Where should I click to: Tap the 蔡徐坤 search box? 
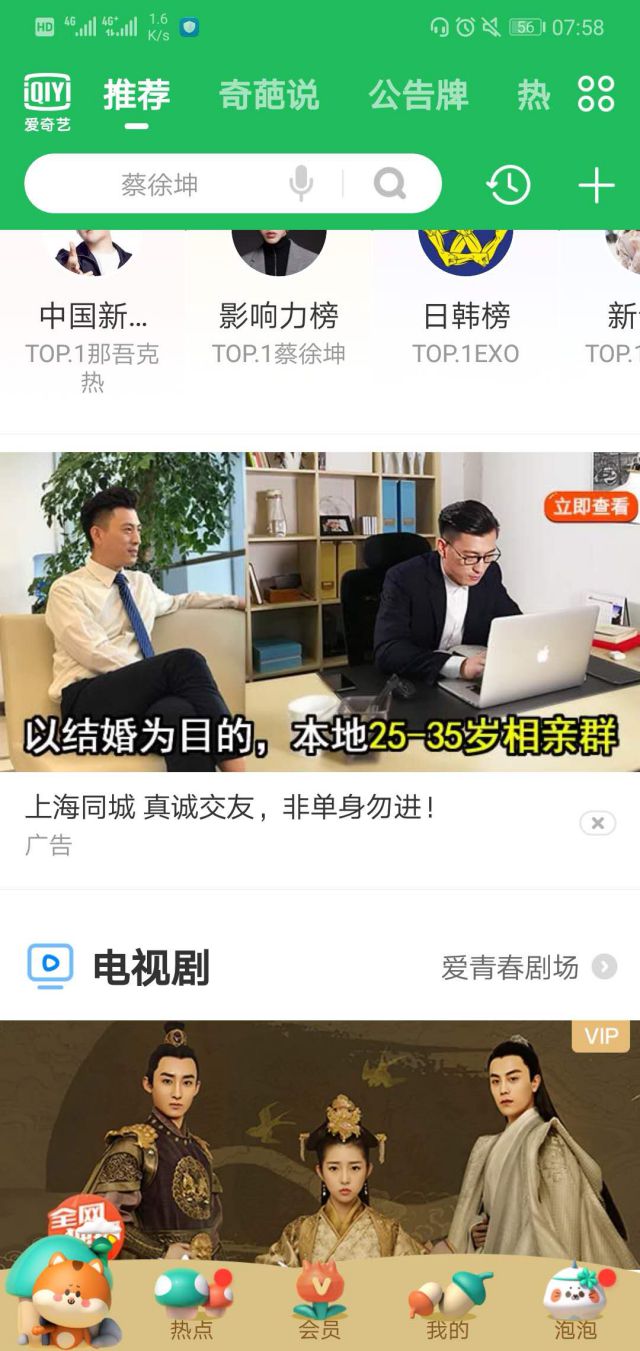[x=160, y=184]
